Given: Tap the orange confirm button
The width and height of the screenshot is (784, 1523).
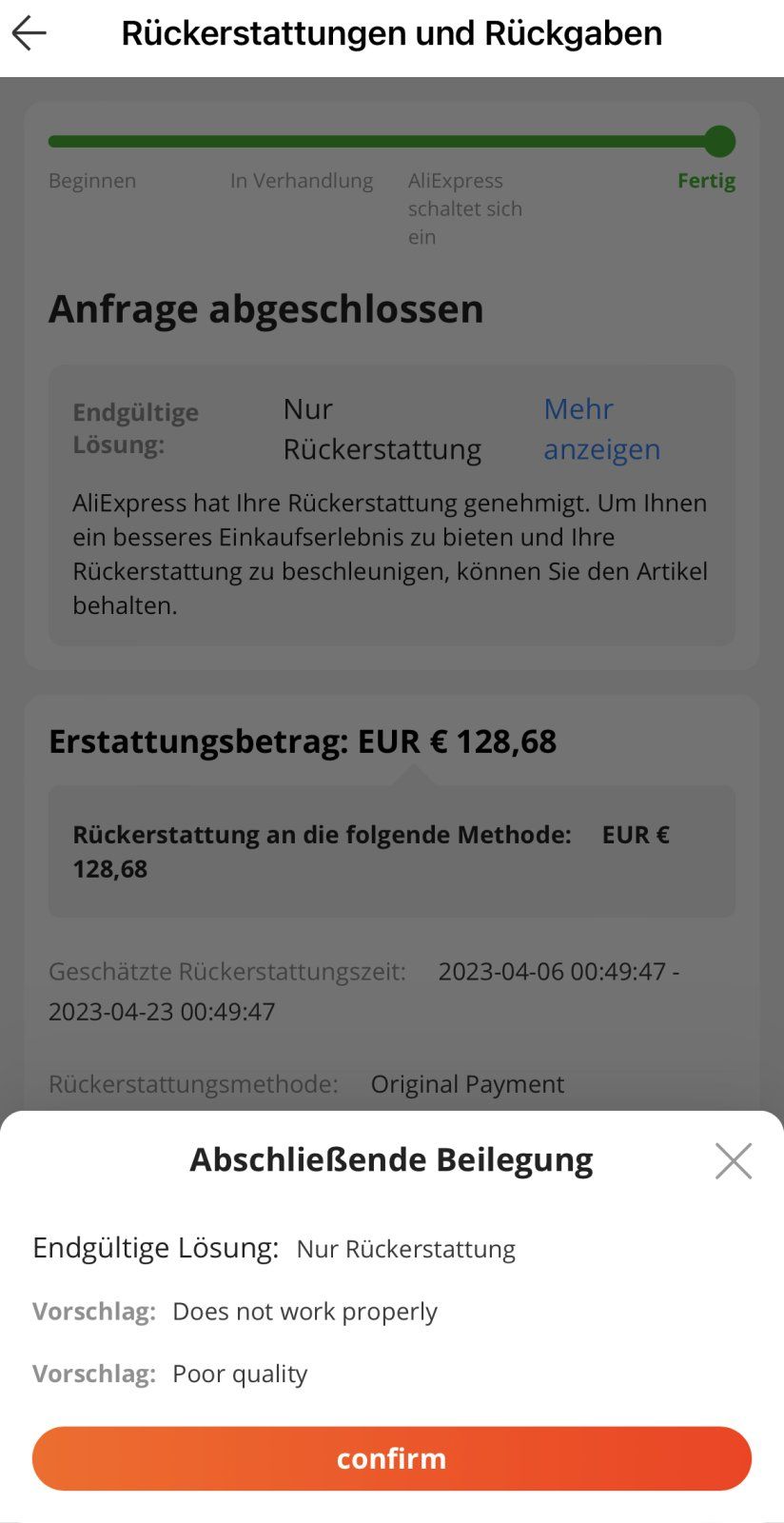Looking at the screenshot, I should coord(392,1458).
